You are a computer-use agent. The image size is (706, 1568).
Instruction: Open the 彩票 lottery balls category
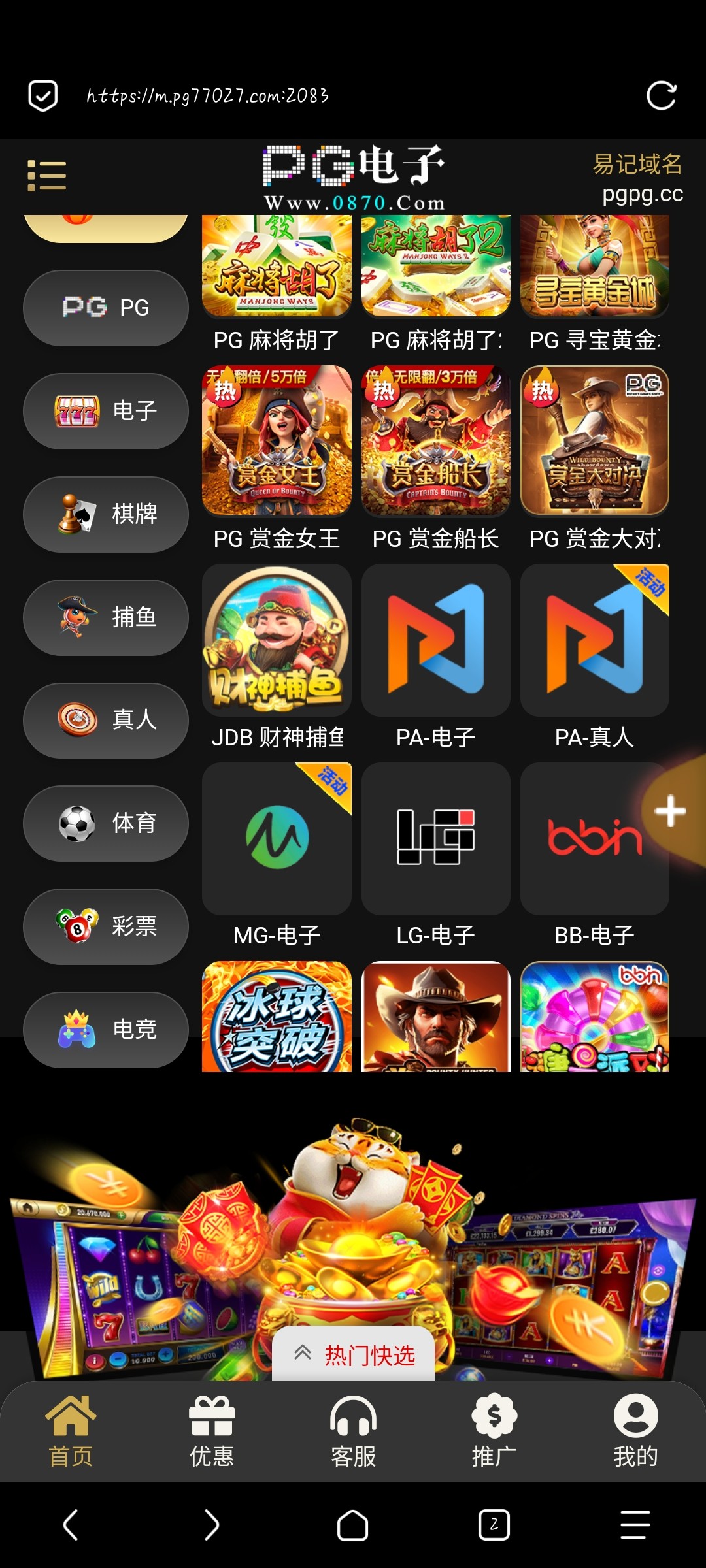coord(105,927)
